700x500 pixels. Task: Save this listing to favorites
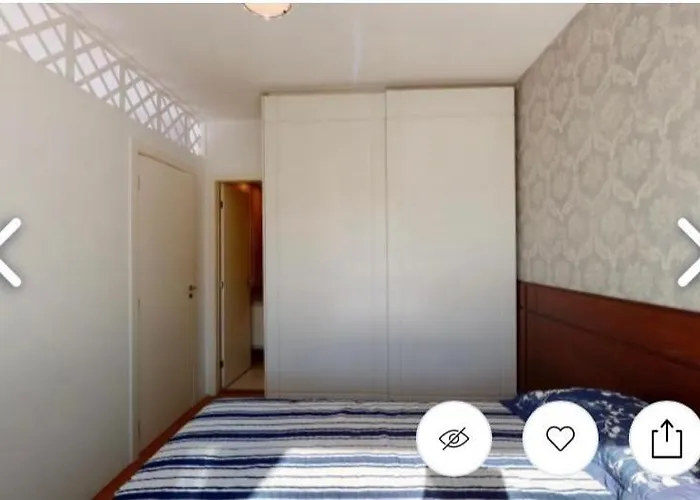click(560, 438)
